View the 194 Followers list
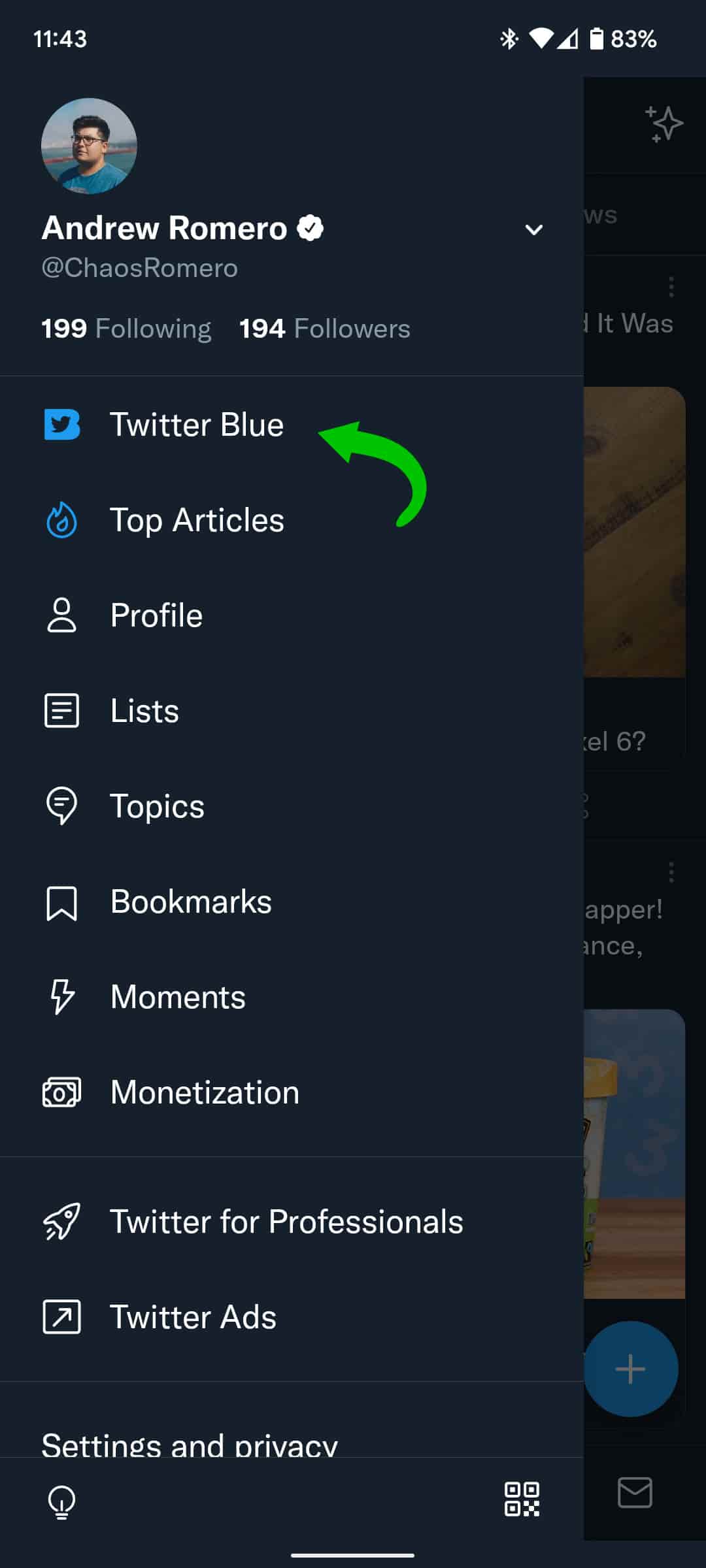 (x=324, y=329)
